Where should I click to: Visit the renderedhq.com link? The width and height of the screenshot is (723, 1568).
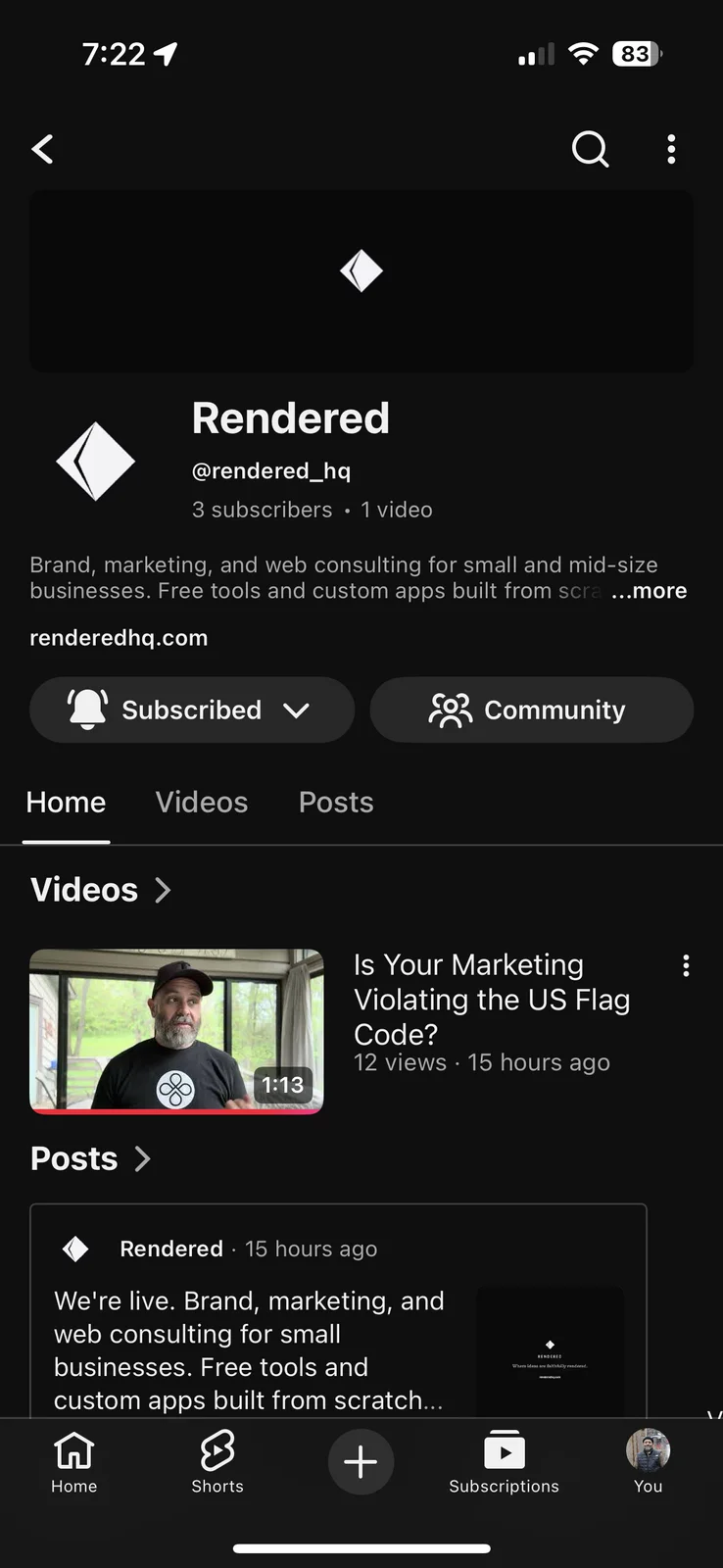click(x=118, y=637)
